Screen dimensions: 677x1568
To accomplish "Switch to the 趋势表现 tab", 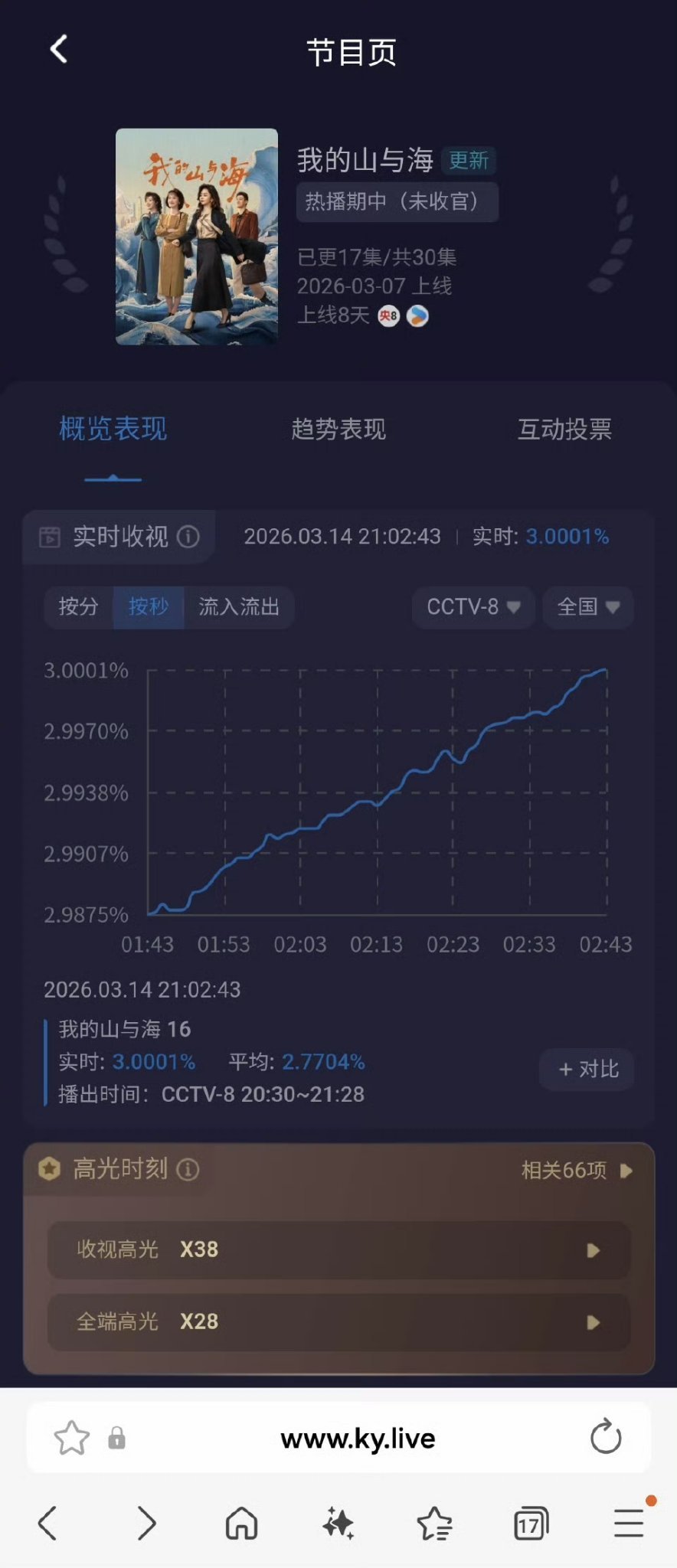I will tap(338, 430).
